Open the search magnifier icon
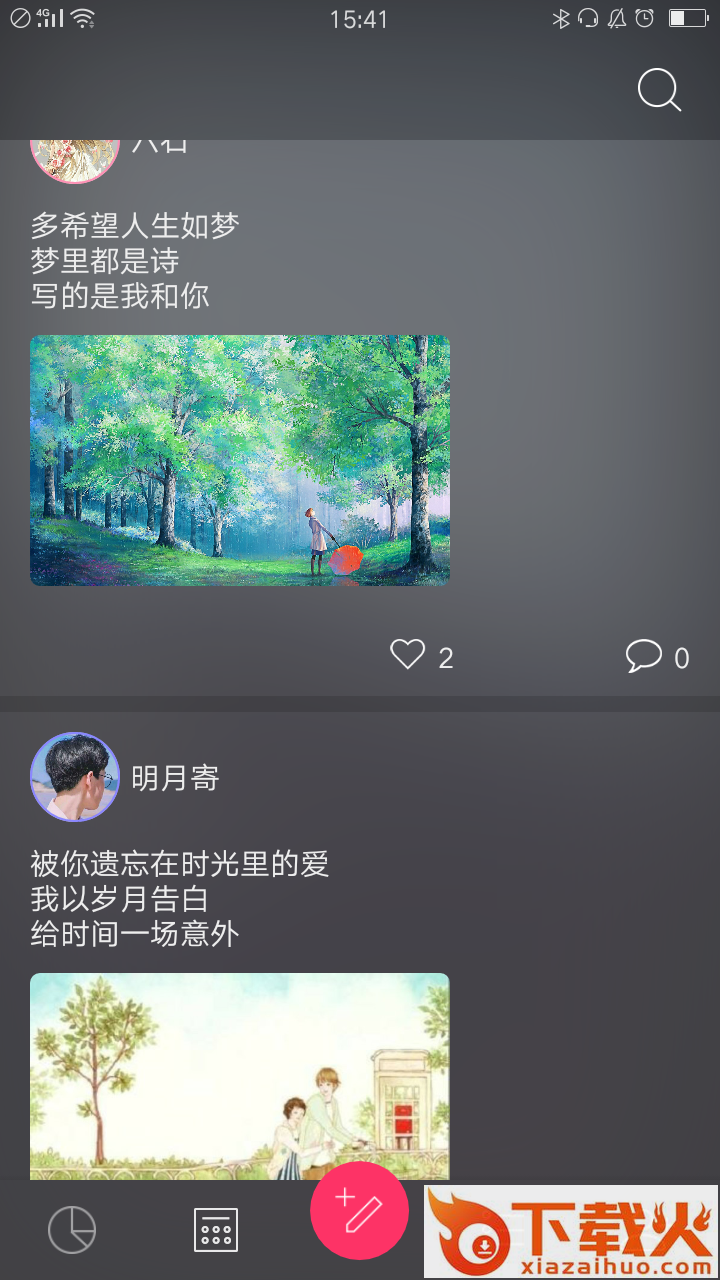Screen dimensions: 720x1280 pos(660,91)
